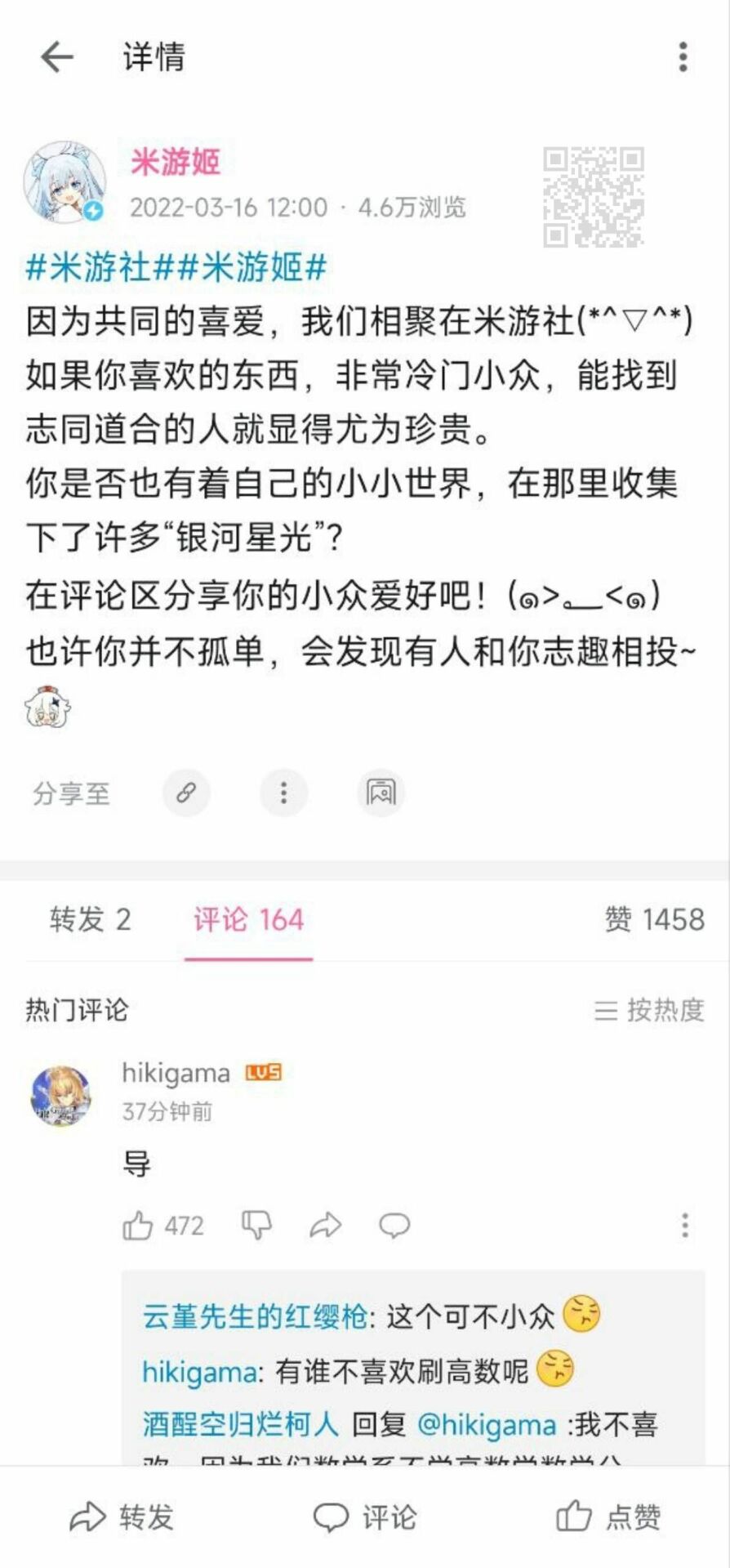Screen dimensions: 730x1568
Task: Tap the bottom 转发 button
Action: tap(122, 1517)
